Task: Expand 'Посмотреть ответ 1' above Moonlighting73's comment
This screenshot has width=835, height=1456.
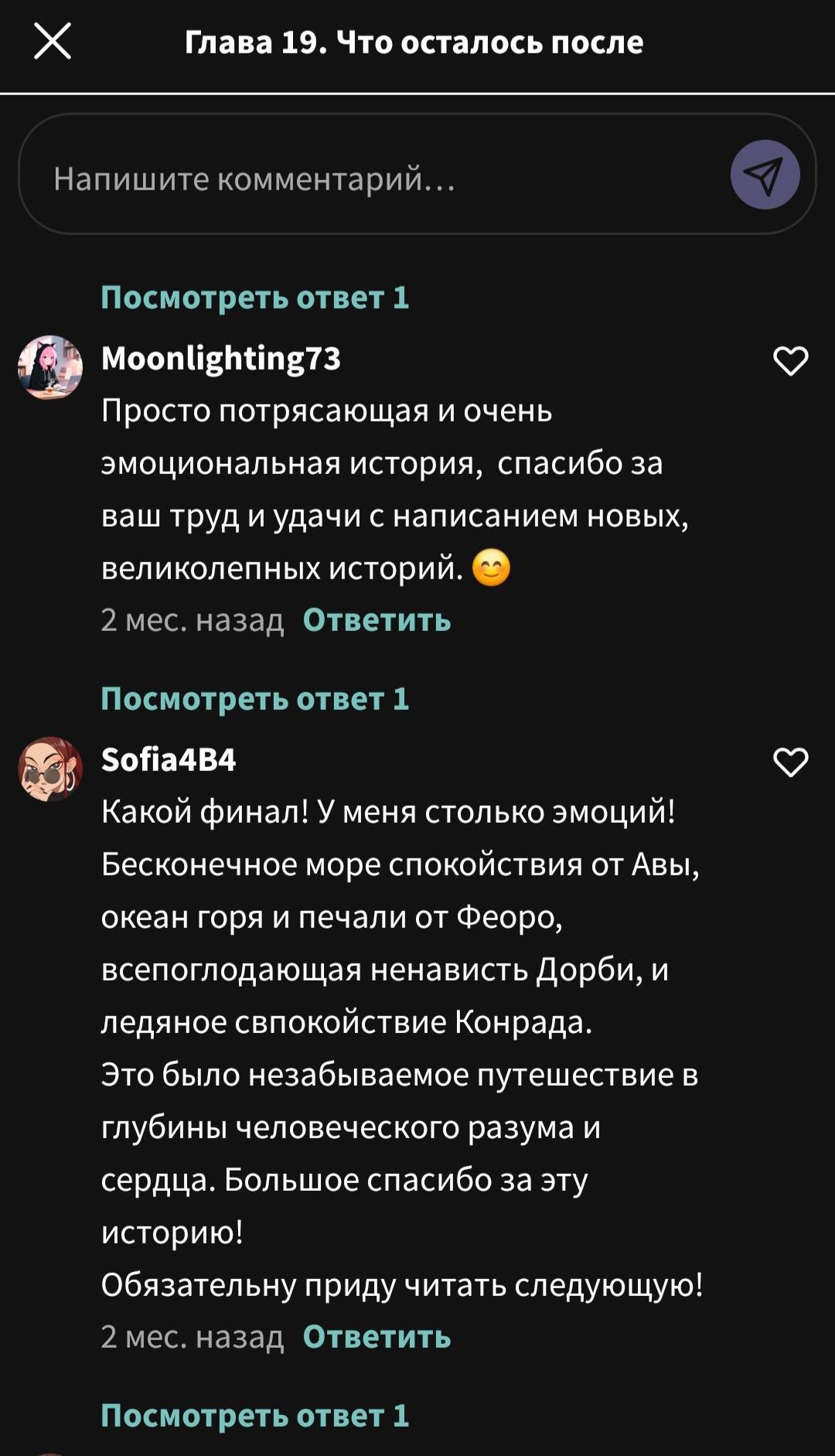Action: tap(254, 298)
